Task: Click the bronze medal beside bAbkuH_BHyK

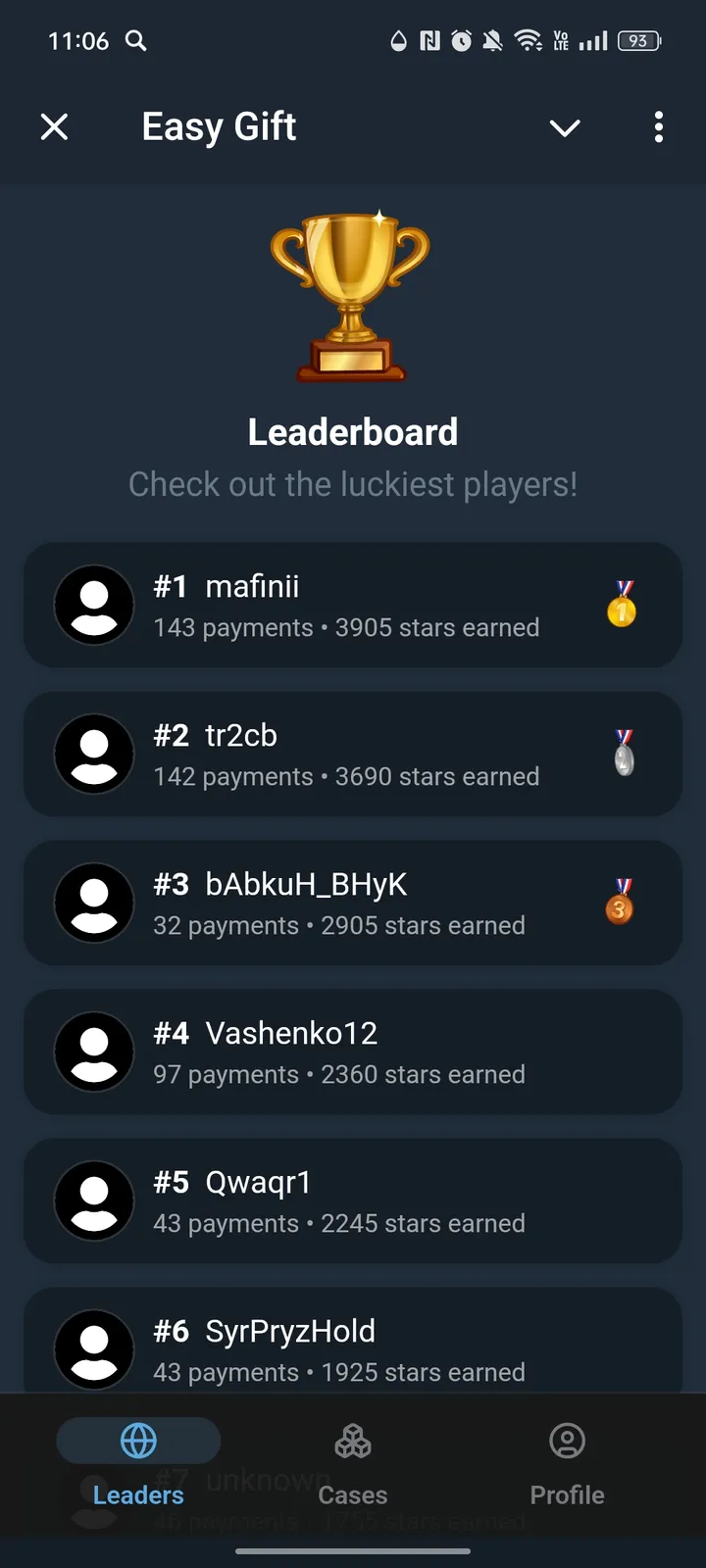Action: coord(622,904)
